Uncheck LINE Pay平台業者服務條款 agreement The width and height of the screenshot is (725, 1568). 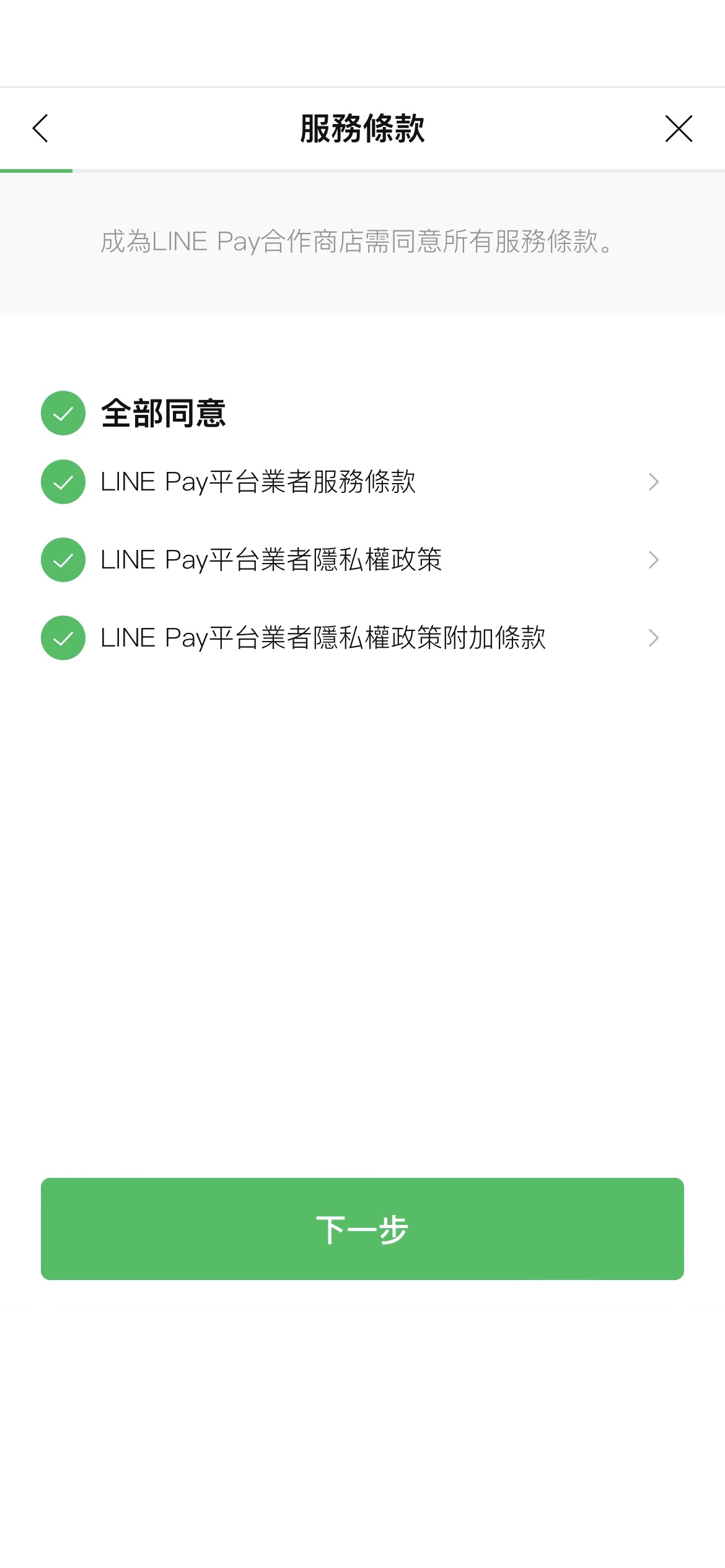click(x=63, y=482)
